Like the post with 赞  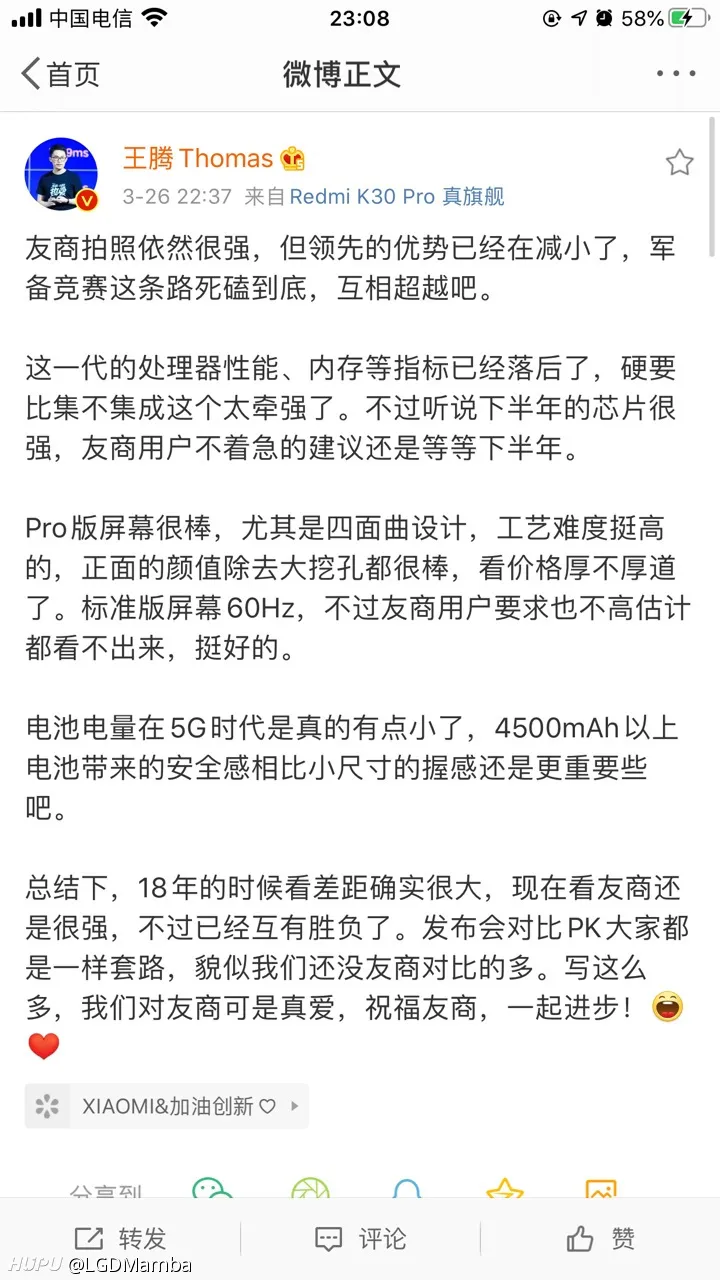click(x=600, y=1239)
